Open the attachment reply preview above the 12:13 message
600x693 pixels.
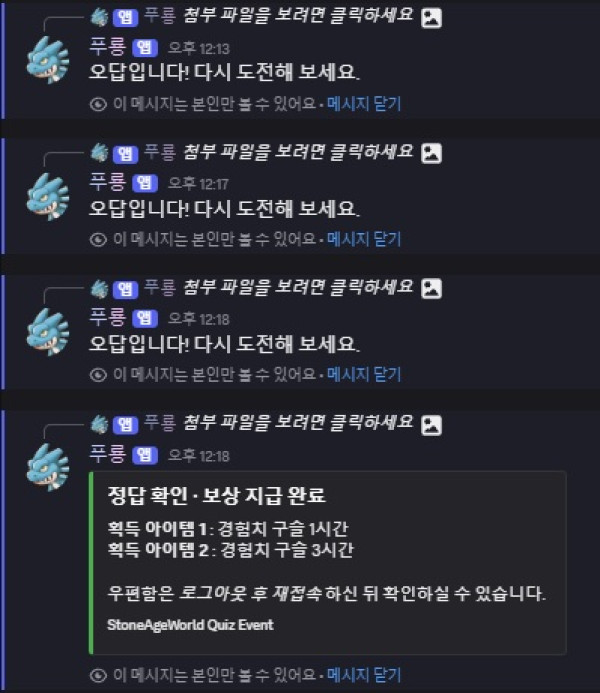298,17
